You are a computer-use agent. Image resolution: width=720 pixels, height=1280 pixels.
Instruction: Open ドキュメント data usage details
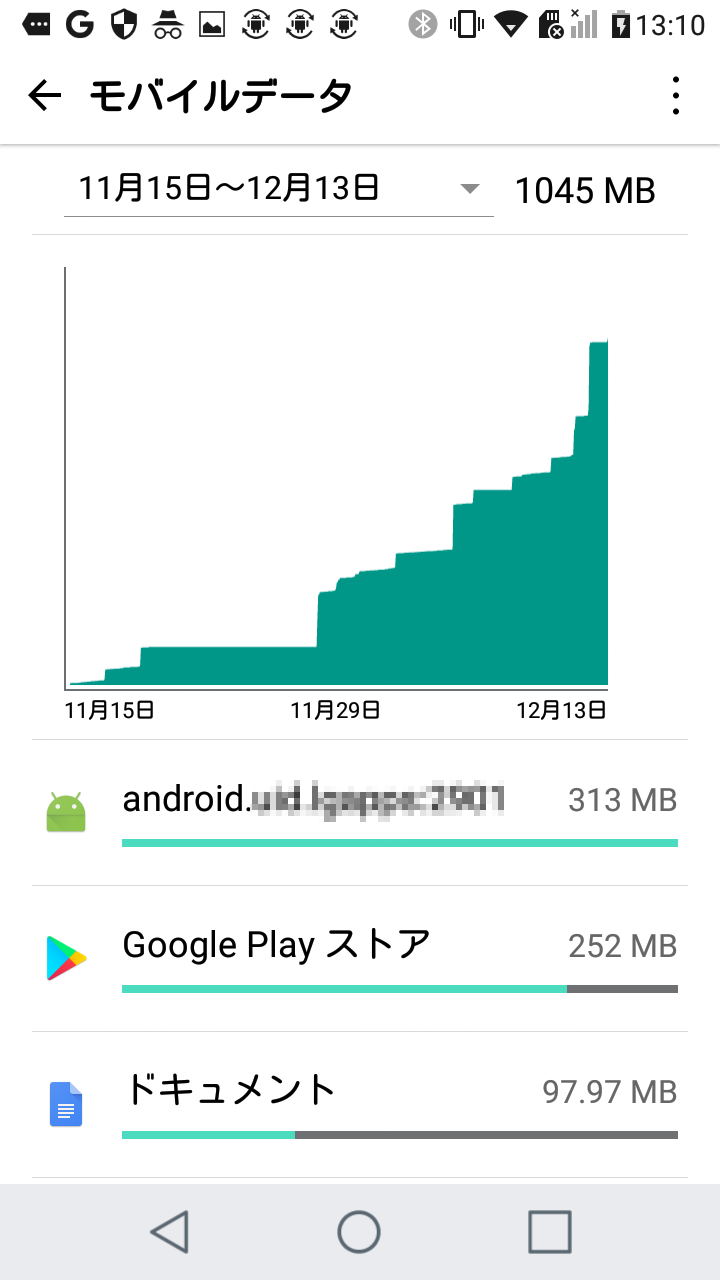360,1104
